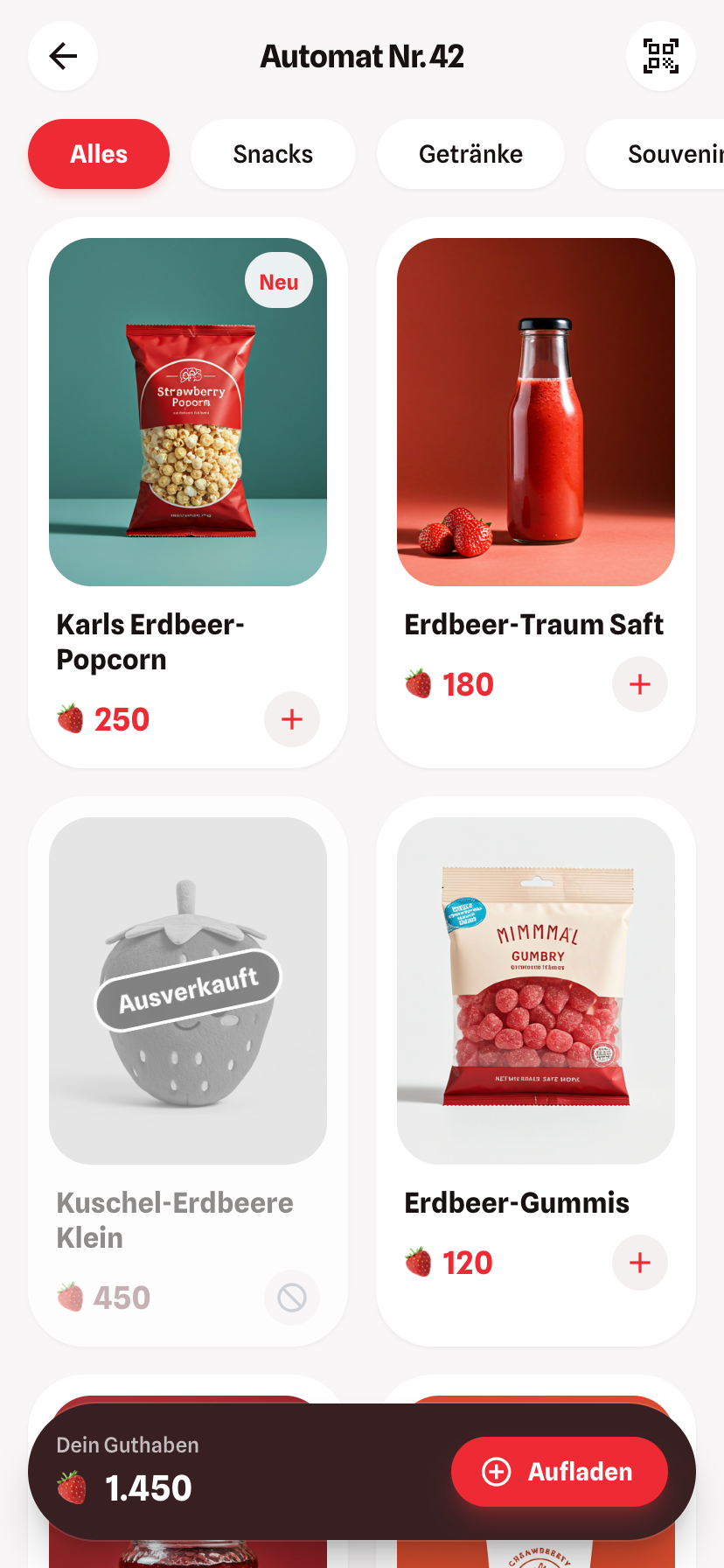Tap the blocked icon on Kuschel-Erdbeere Klein
This screenshot has width=724, height=1568.
tap(291, 1298)
